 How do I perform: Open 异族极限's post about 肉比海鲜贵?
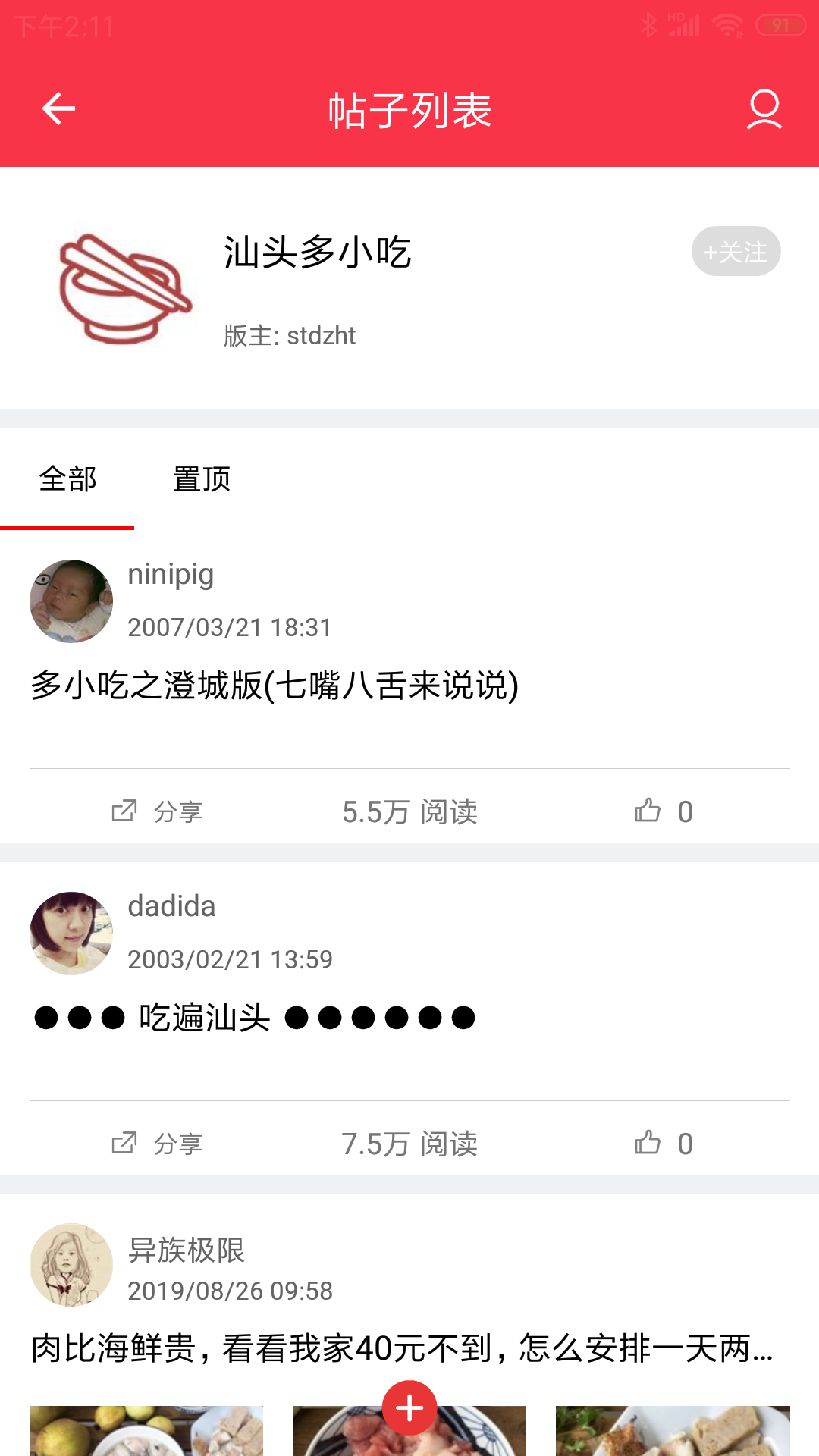(402, 1348)
